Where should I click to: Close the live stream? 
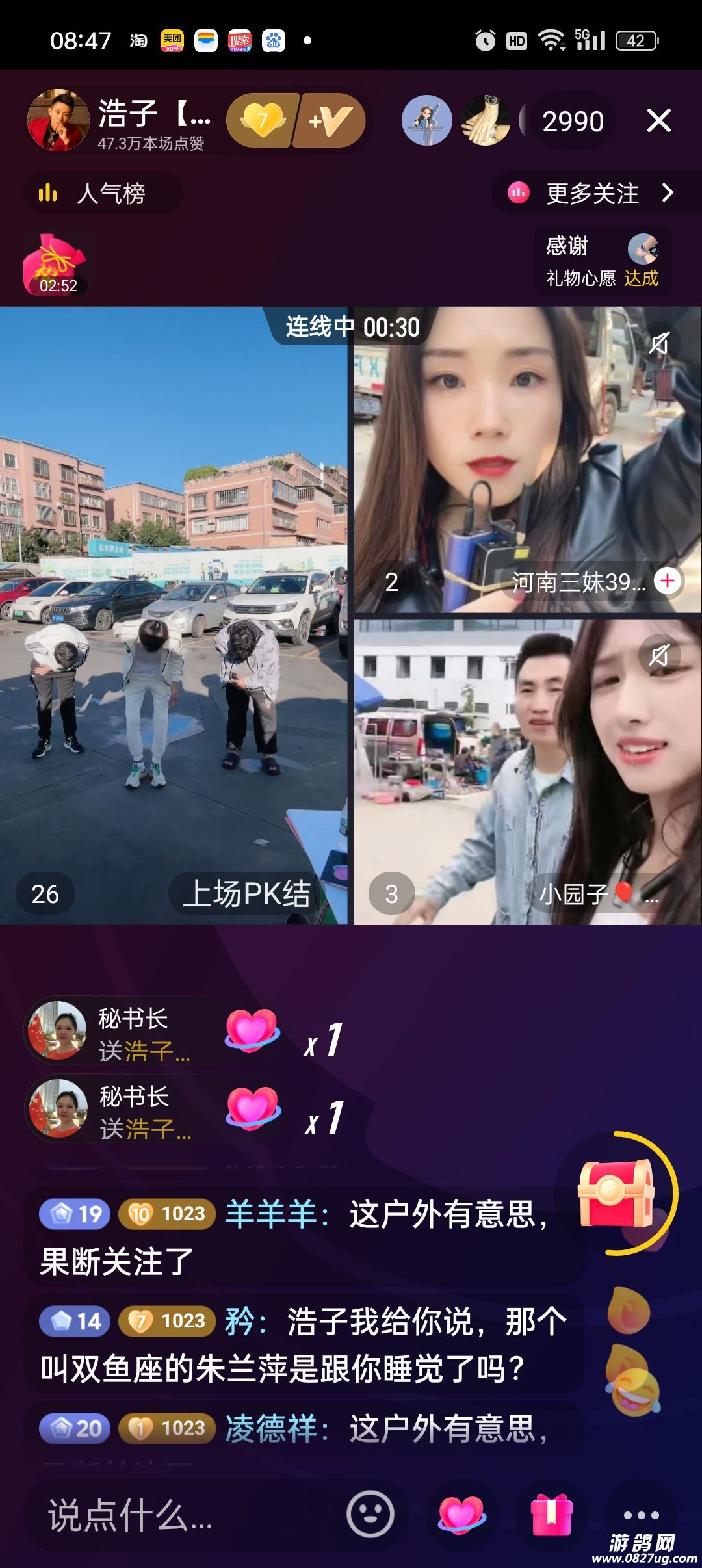(x=658, y=121)
